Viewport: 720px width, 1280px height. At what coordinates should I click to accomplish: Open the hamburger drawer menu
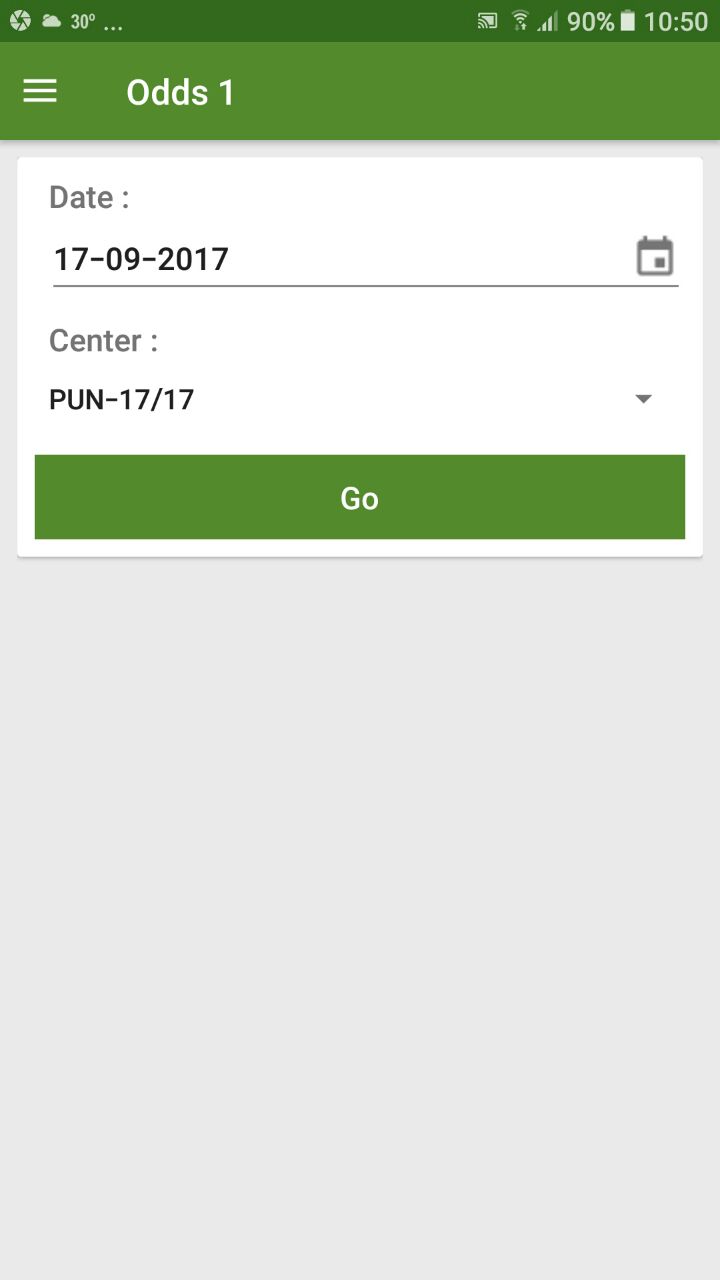tap(40, 92)
